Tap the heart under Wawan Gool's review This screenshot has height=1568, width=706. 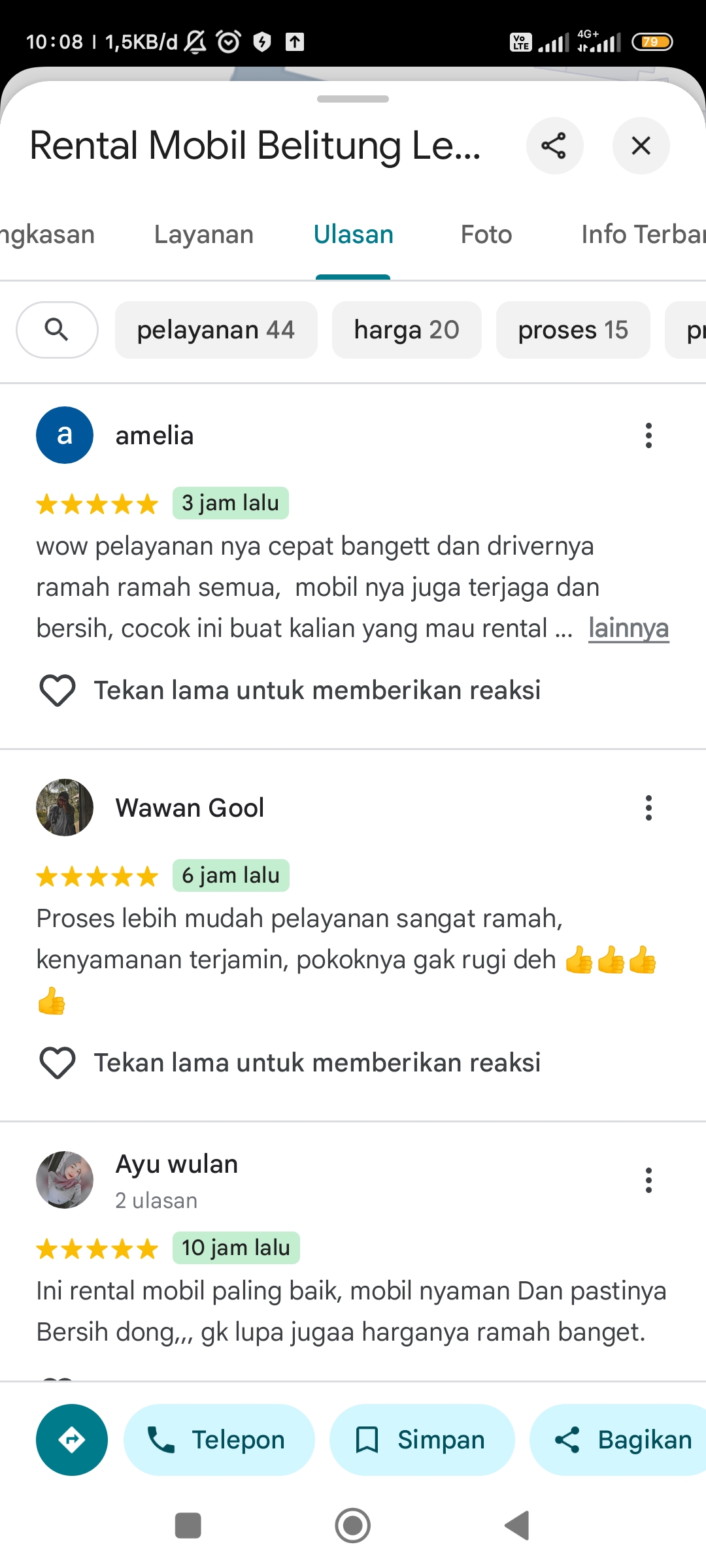58,1062
